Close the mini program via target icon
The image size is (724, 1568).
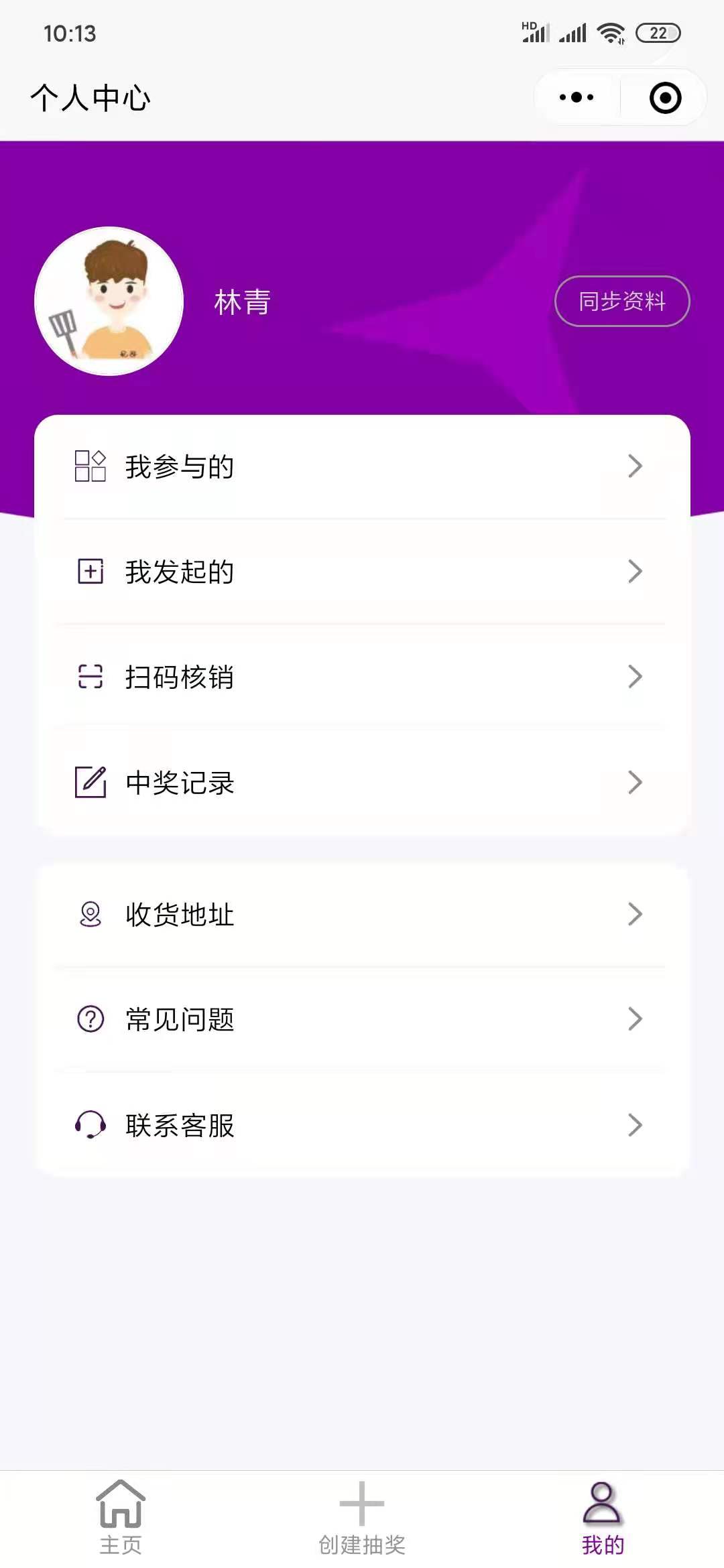pos(665,98)
